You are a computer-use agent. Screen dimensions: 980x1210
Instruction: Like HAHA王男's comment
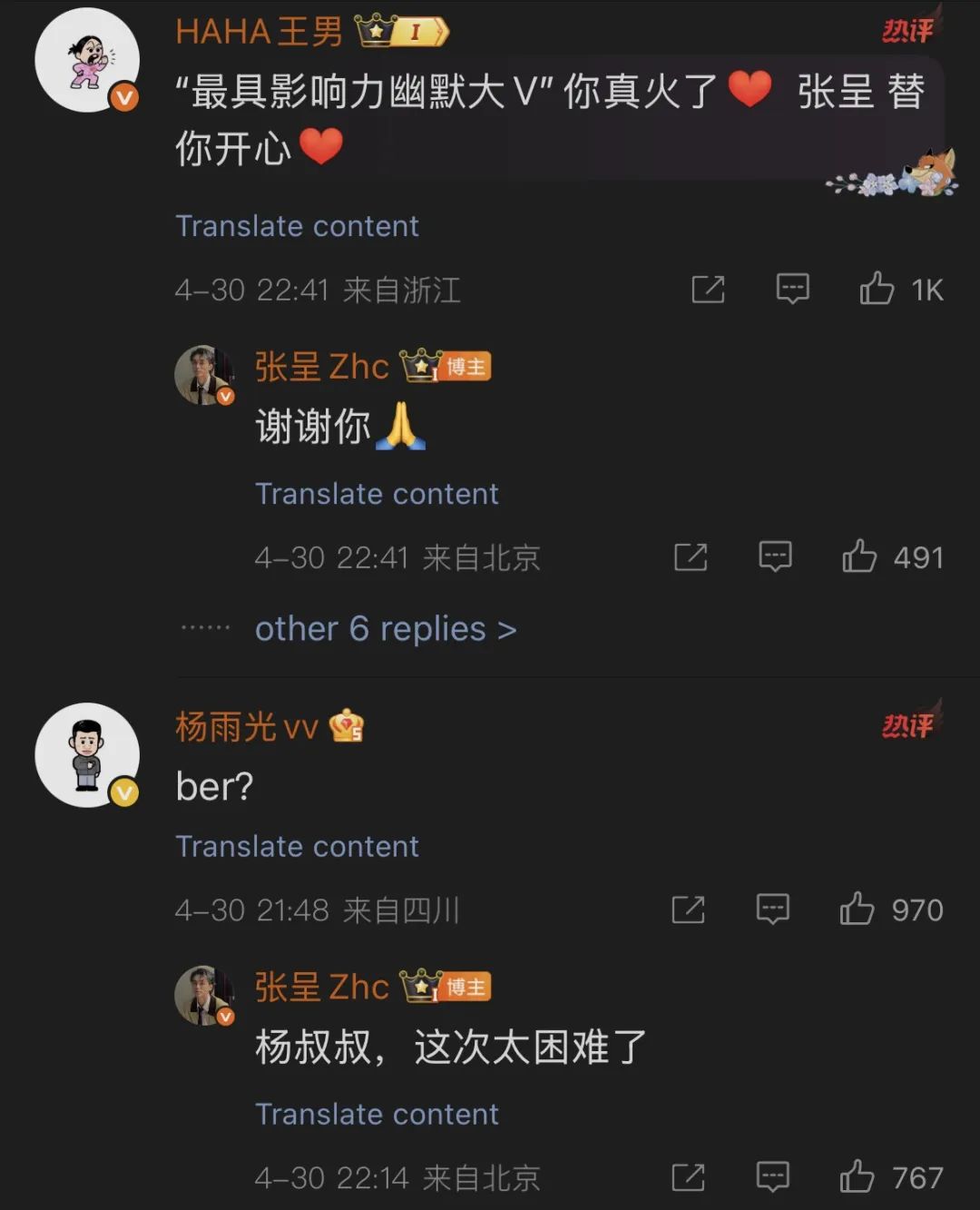(877, 289)
